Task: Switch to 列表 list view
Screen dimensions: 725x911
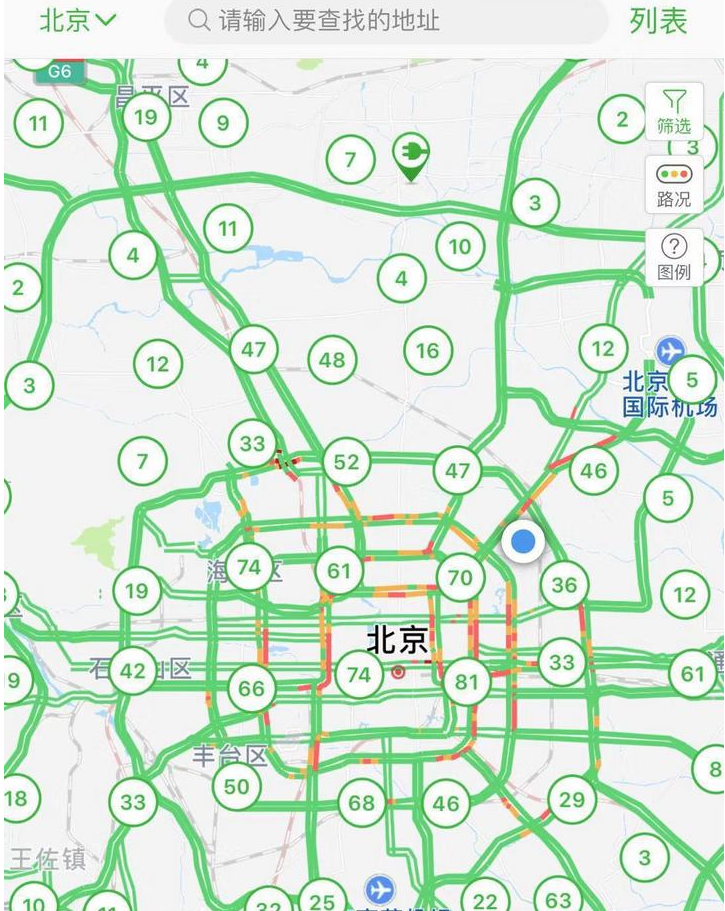Action: (658, 21)
